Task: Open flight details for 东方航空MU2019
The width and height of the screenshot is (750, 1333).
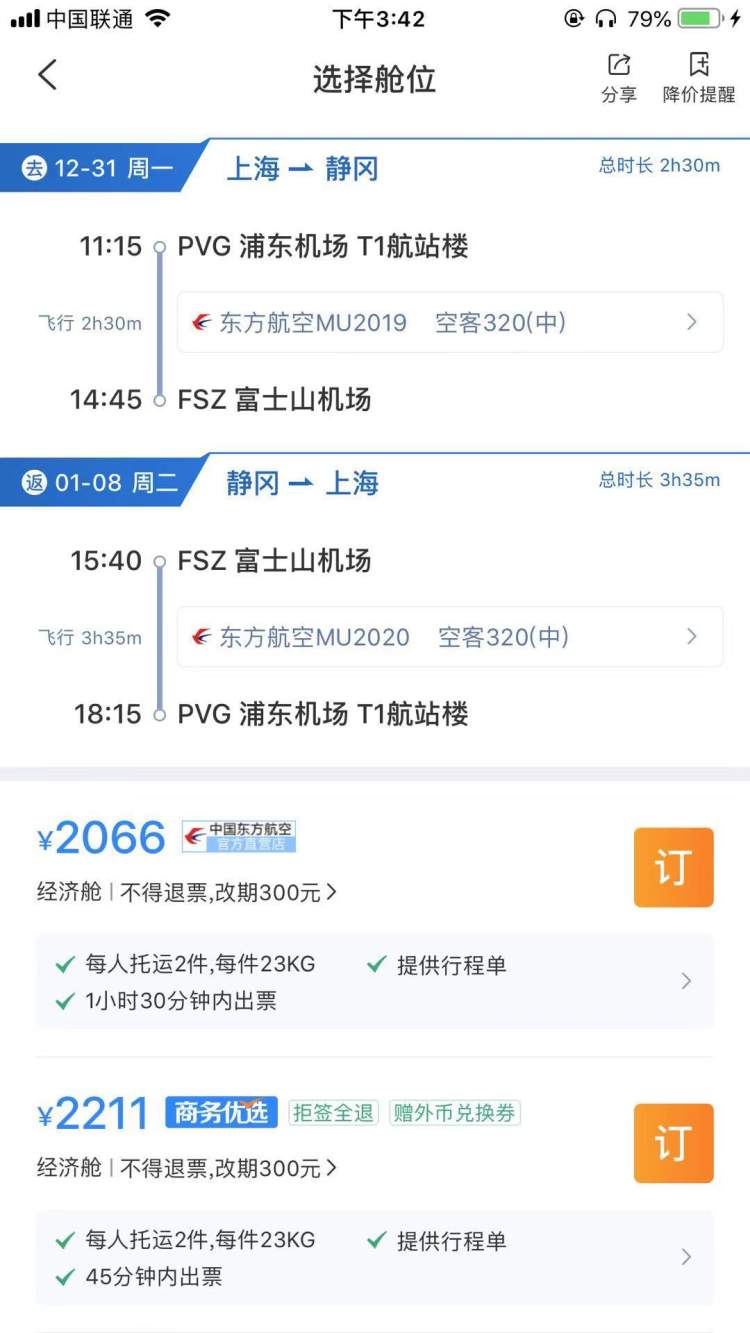Action: (450, 322)
